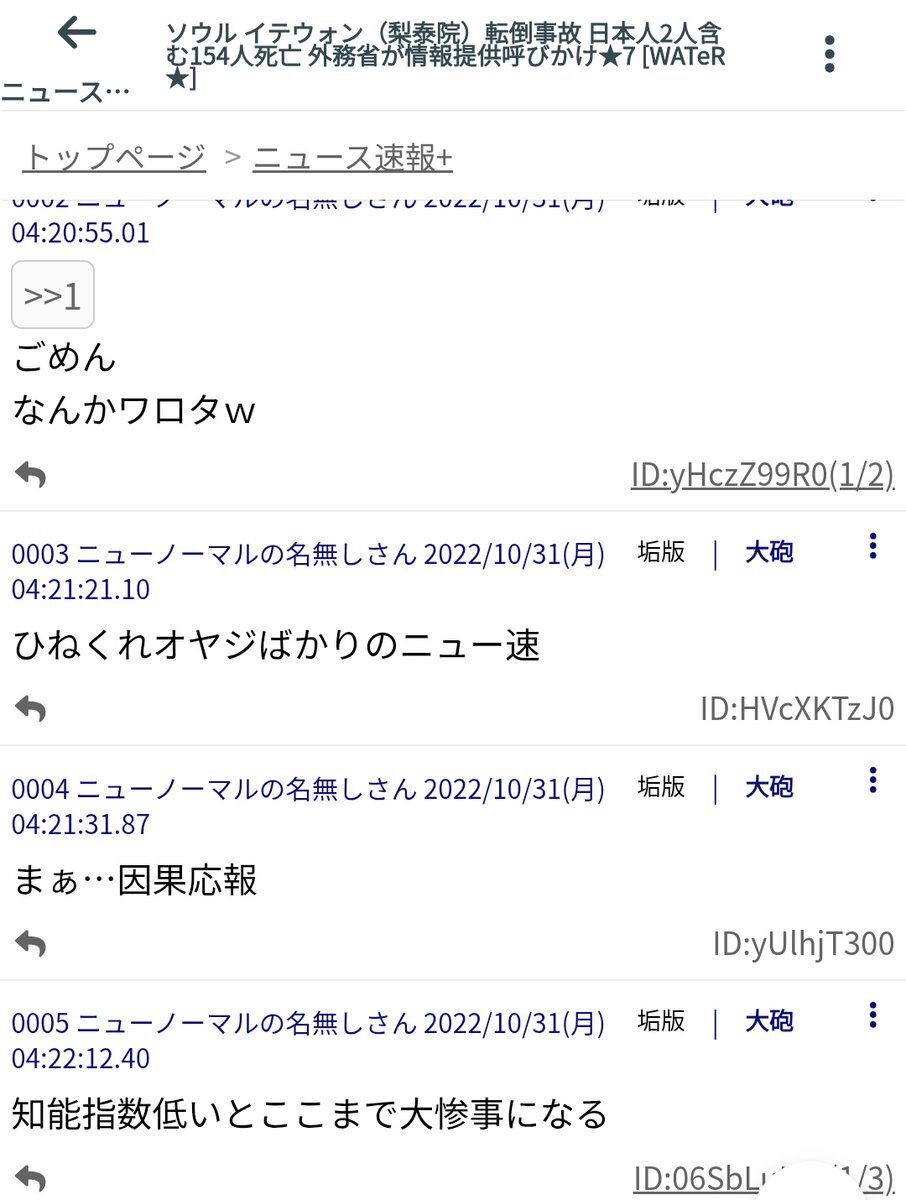Go back using the top-left arrow

(76, 33)
